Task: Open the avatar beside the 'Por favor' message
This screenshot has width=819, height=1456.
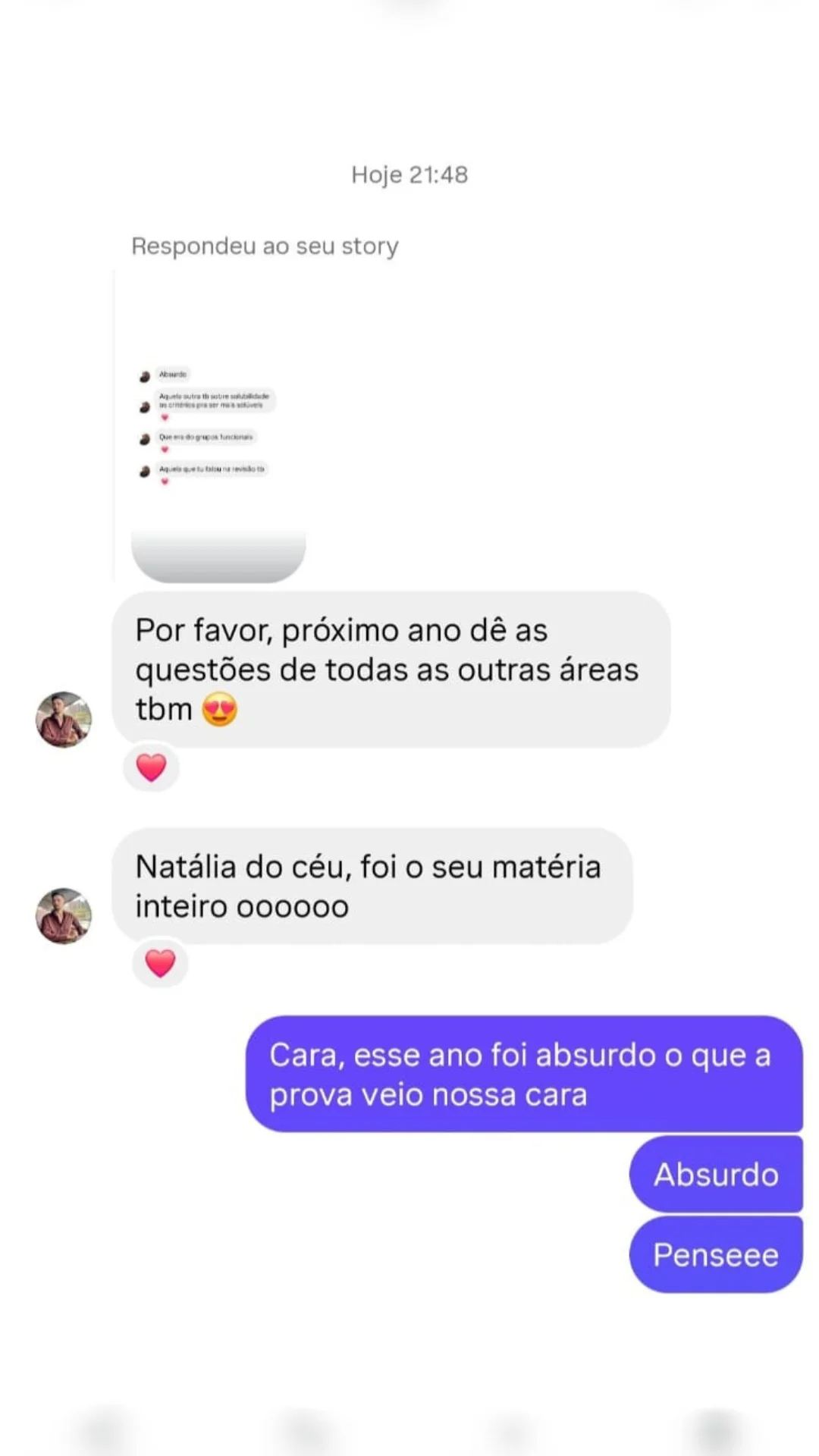Action: (64, 719)
